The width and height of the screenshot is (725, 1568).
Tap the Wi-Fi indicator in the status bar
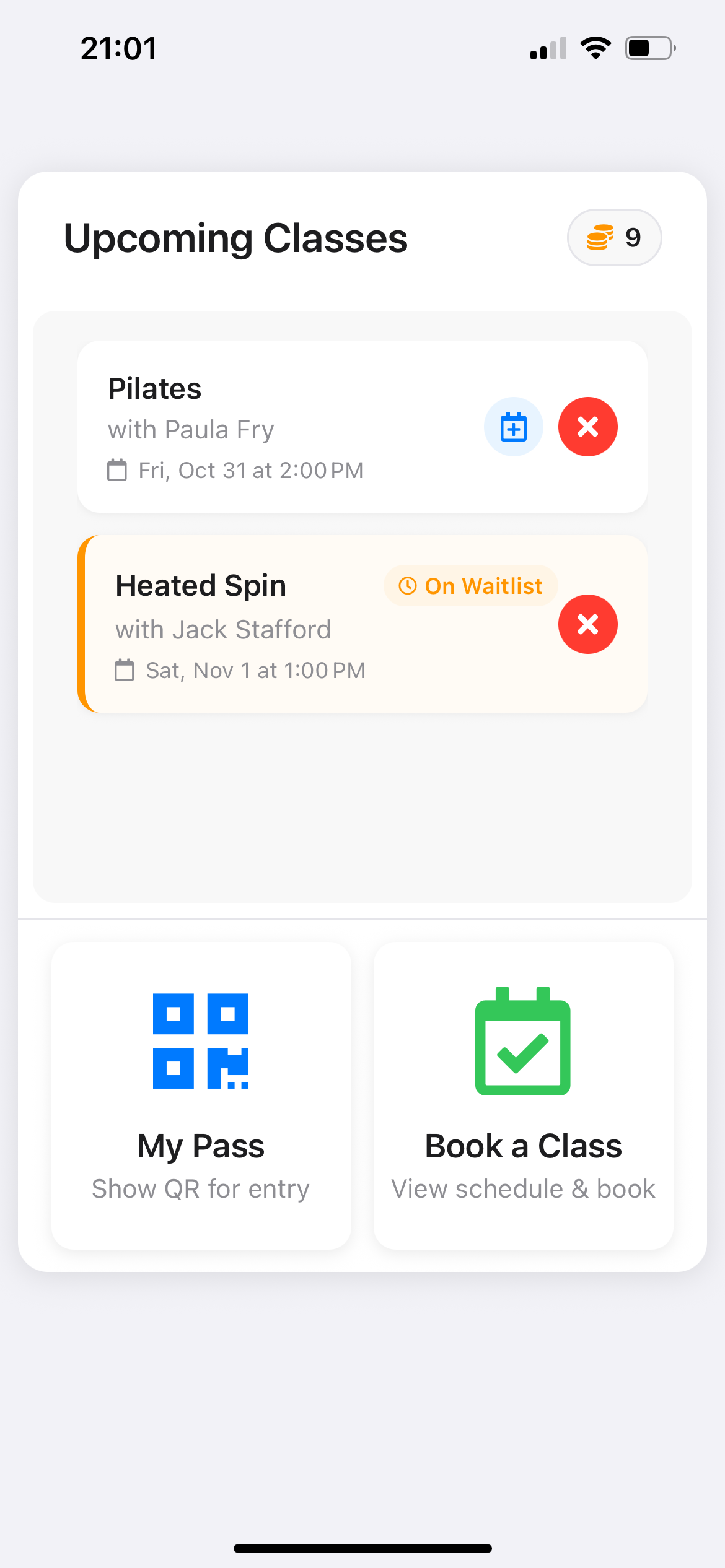(x=595, y=48)
